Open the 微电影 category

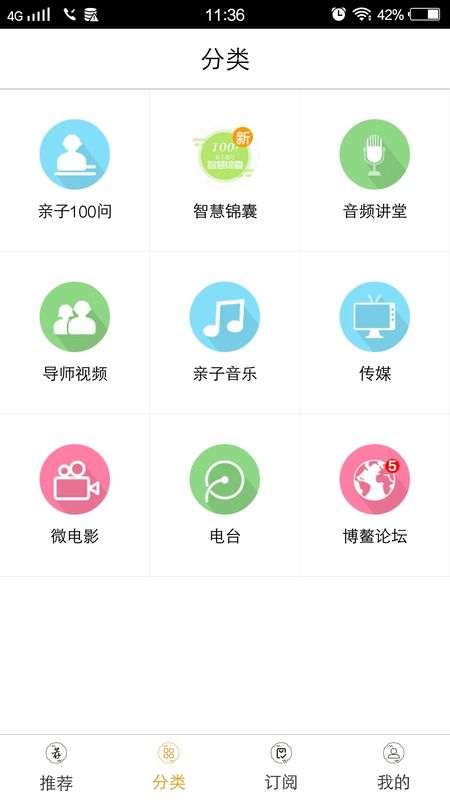(x=75, y=495)
